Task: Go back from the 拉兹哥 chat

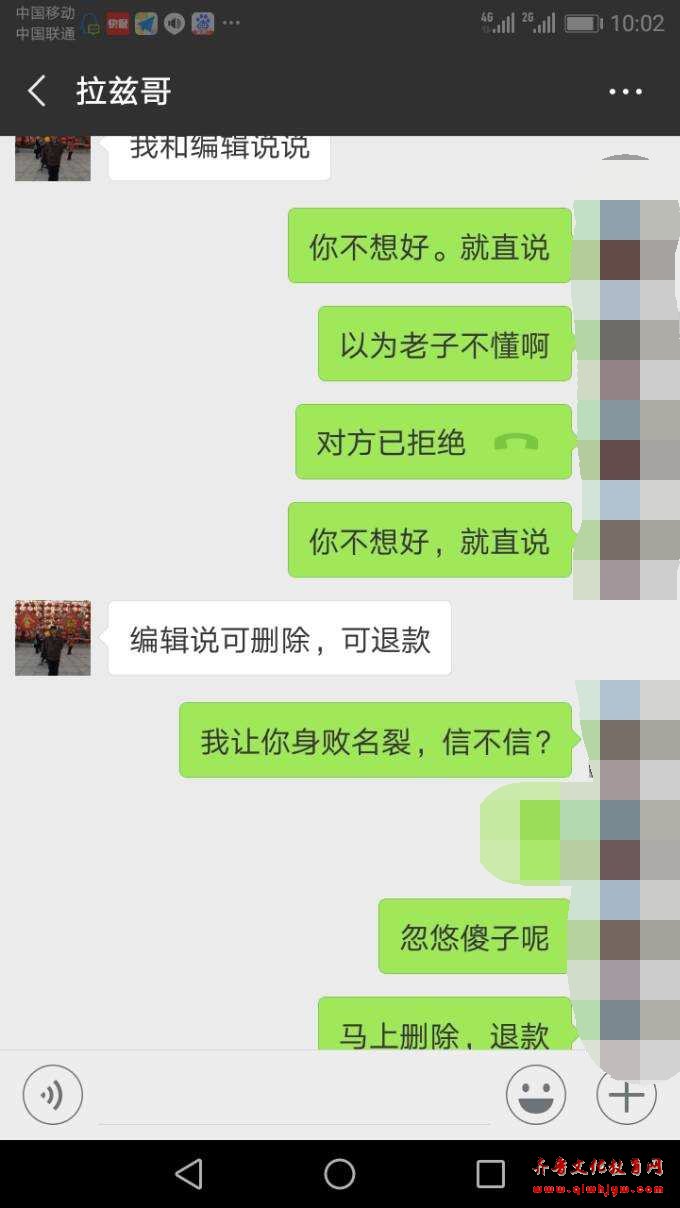Action: (x=37, y=91)
